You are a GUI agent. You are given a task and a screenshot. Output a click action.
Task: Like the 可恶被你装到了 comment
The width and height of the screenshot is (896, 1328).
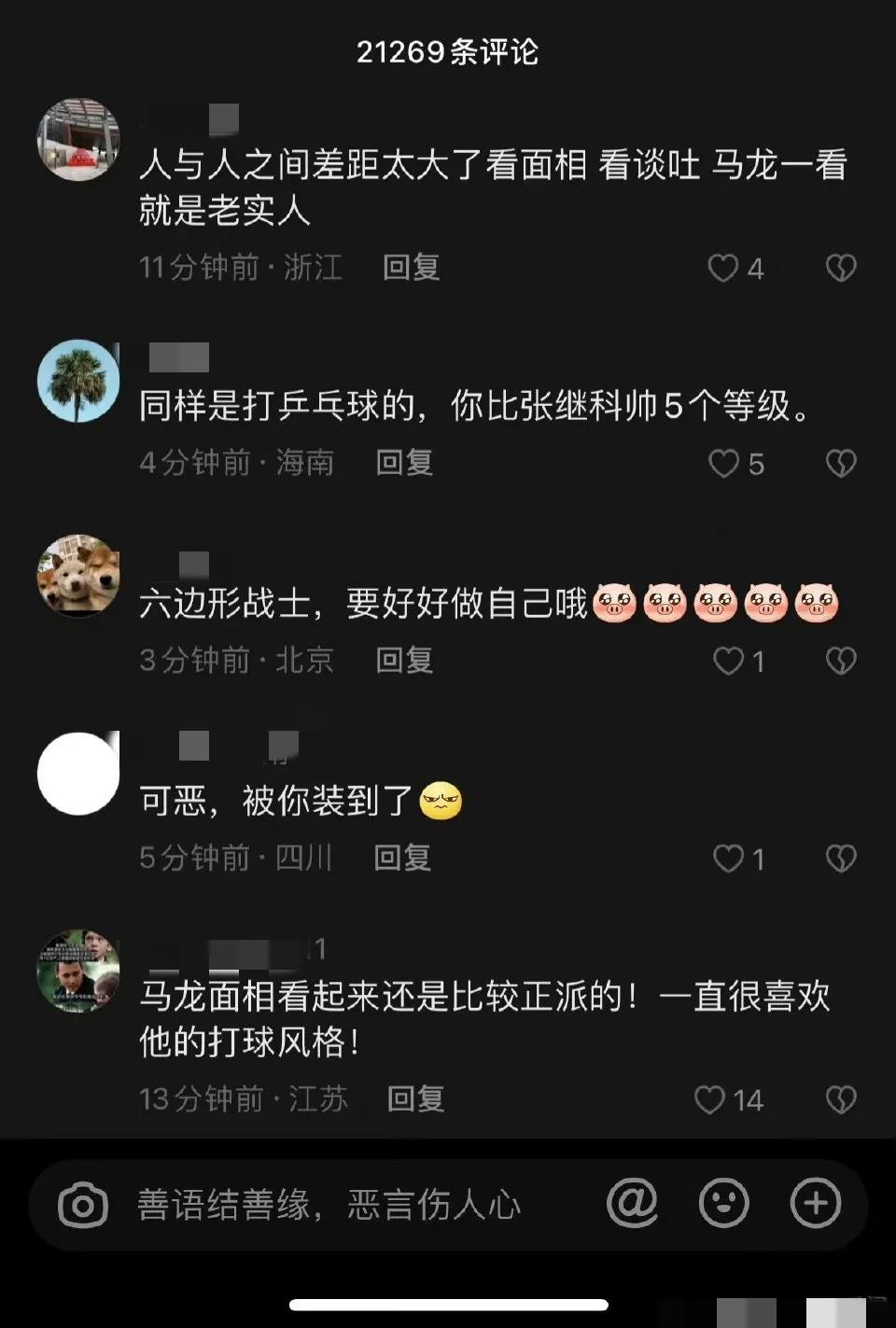coord(727,857)
